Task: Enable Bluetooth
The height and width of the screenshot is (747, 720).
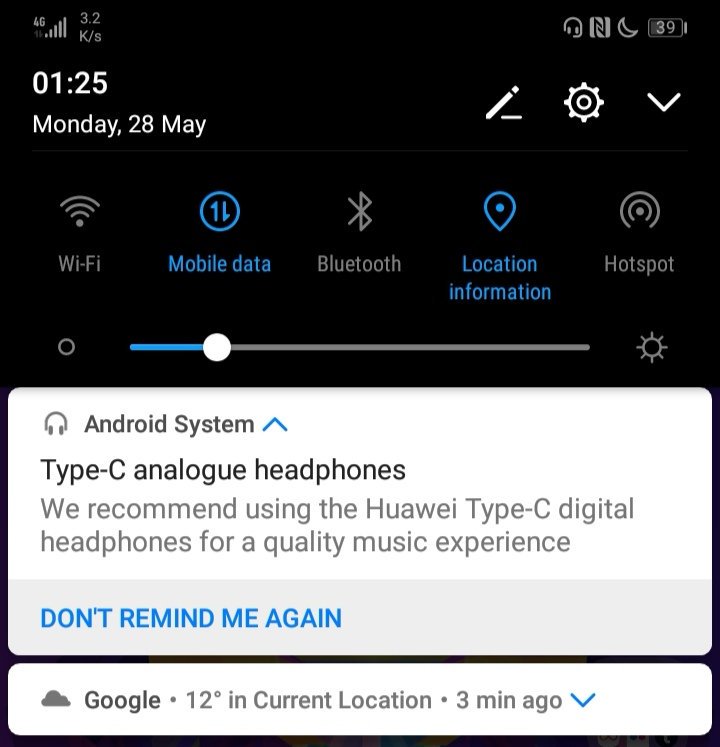Action: [359, 213]
